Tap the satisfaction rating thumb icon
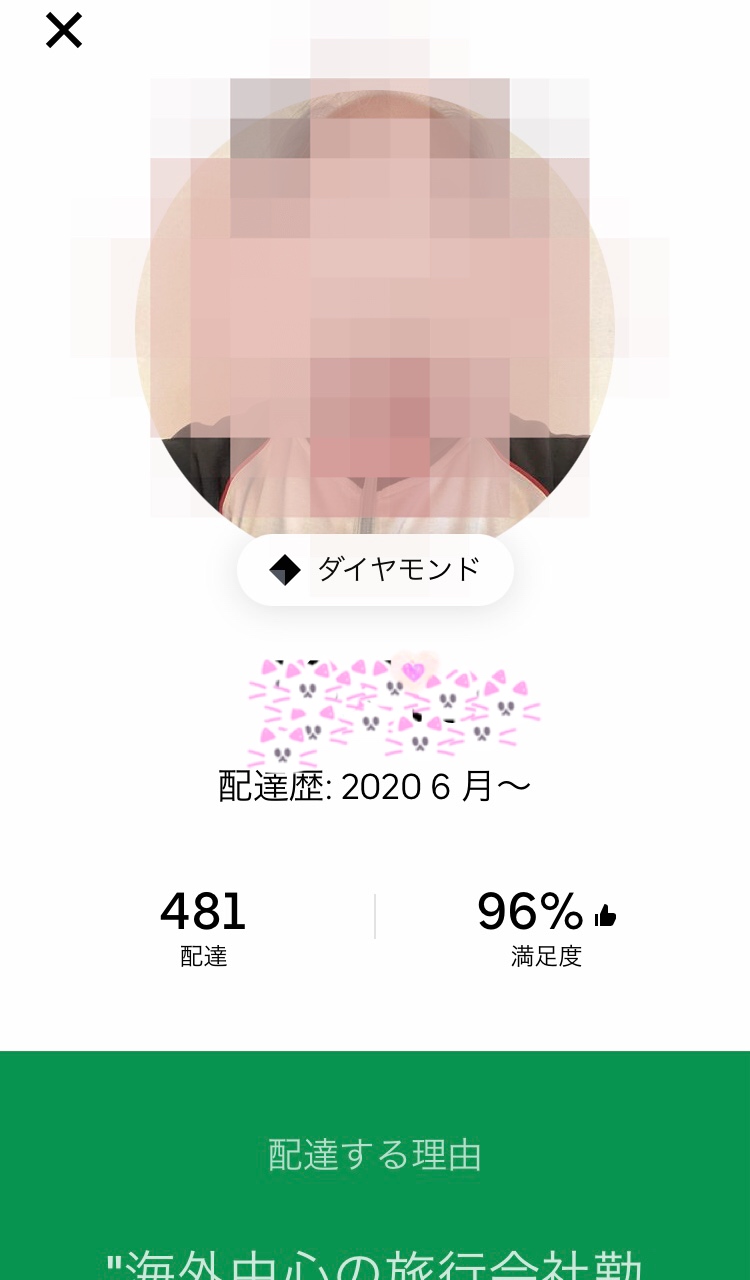This screenshot has width=750, height=1280. (607, 912)
